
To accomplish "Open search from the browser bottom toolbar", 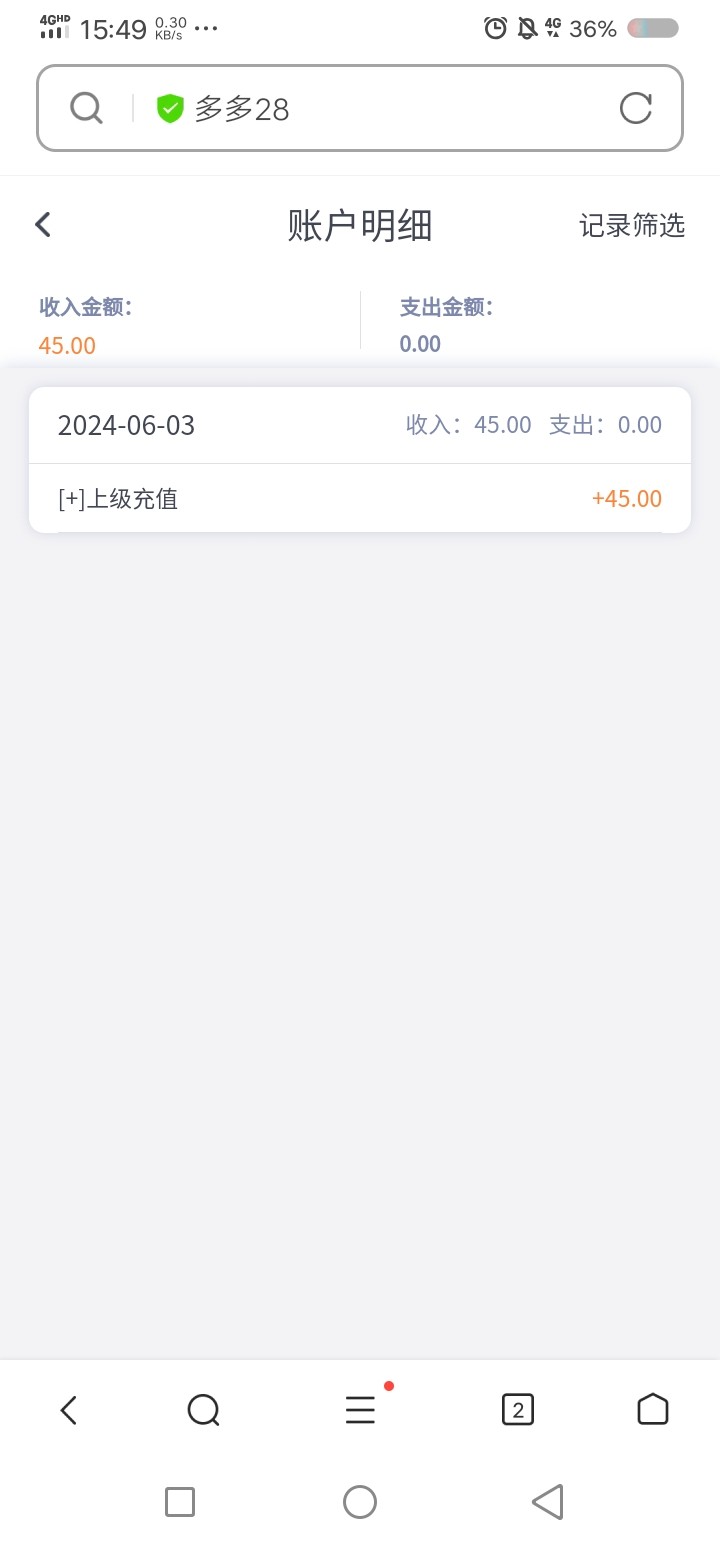I will click(x=203, y=1410).
